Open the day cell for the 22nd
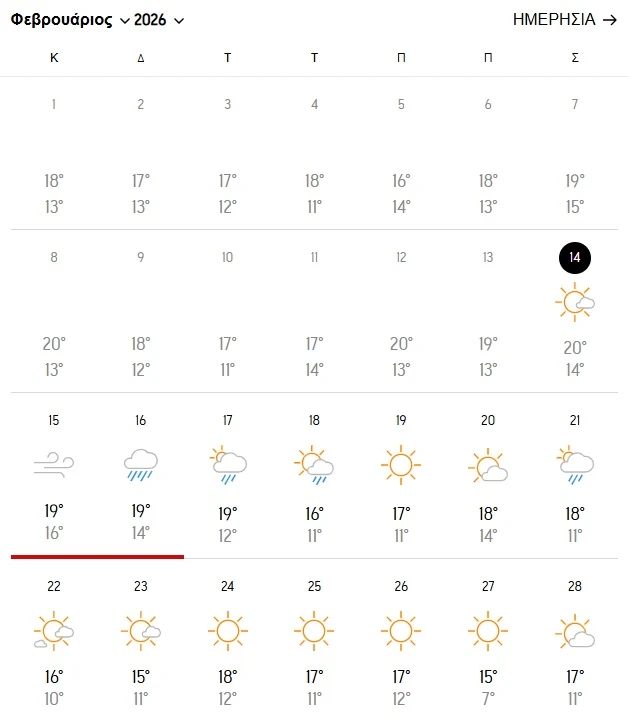 point(54,640)
